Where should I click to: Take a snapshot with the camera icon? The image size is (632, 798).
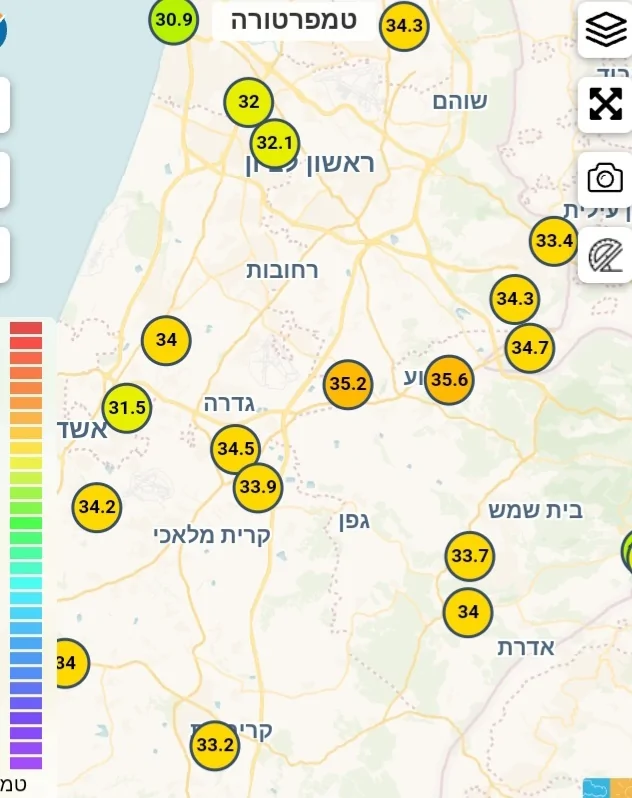coord(605,179)
